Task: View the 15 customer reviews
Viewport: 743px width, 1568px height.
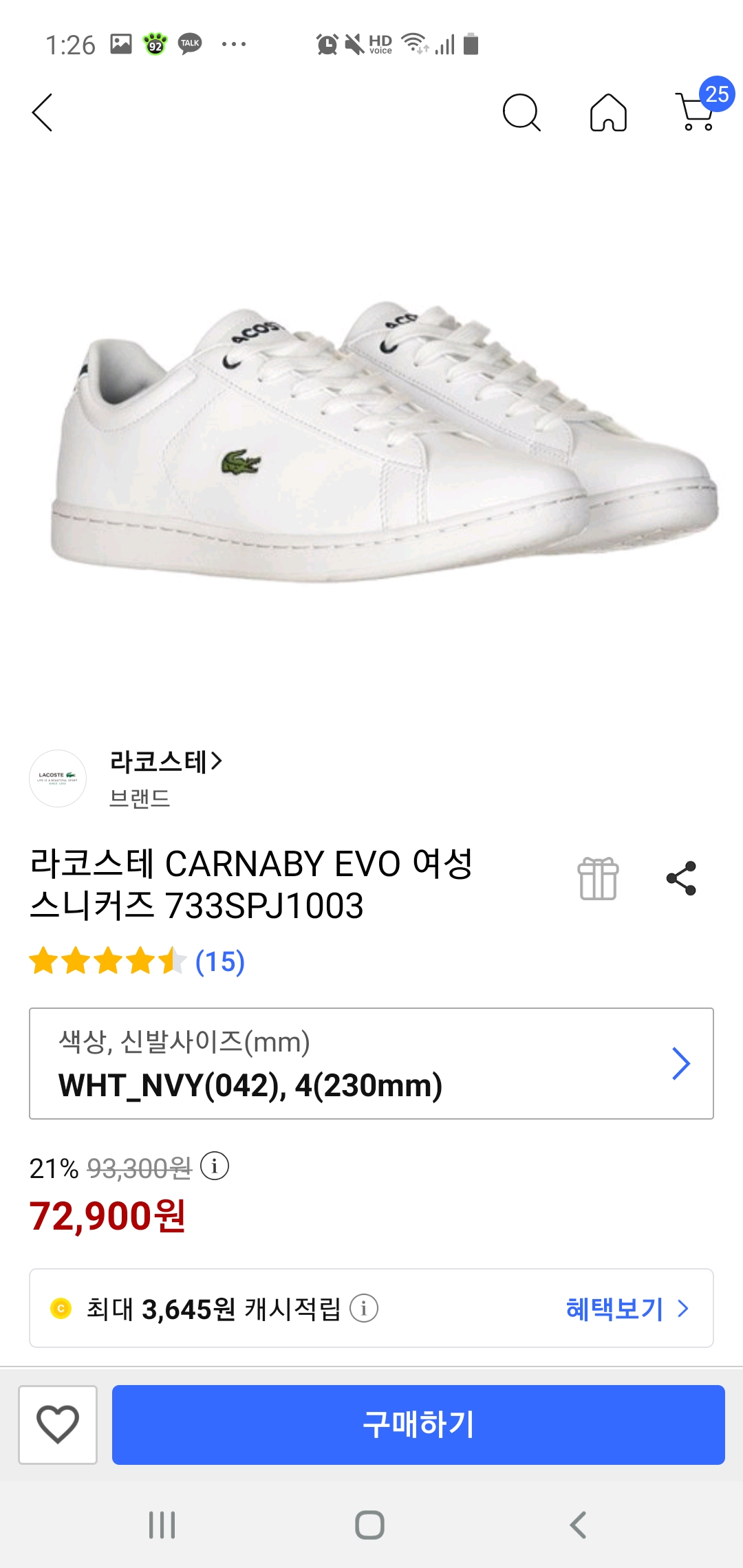Action: point(219,961)
